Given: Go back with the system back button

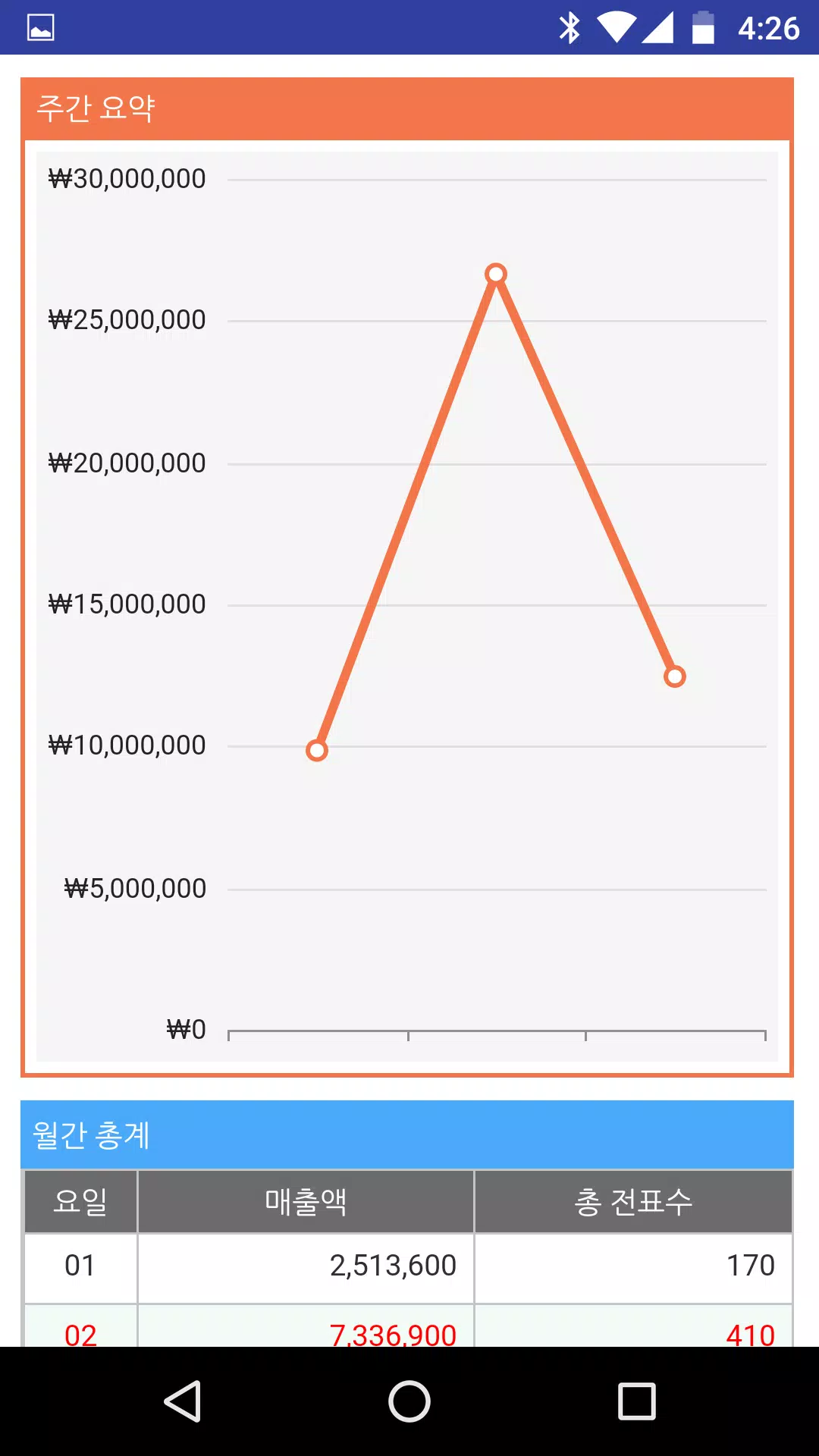Looking at the screenshot, I should [x=183, y=1401].
